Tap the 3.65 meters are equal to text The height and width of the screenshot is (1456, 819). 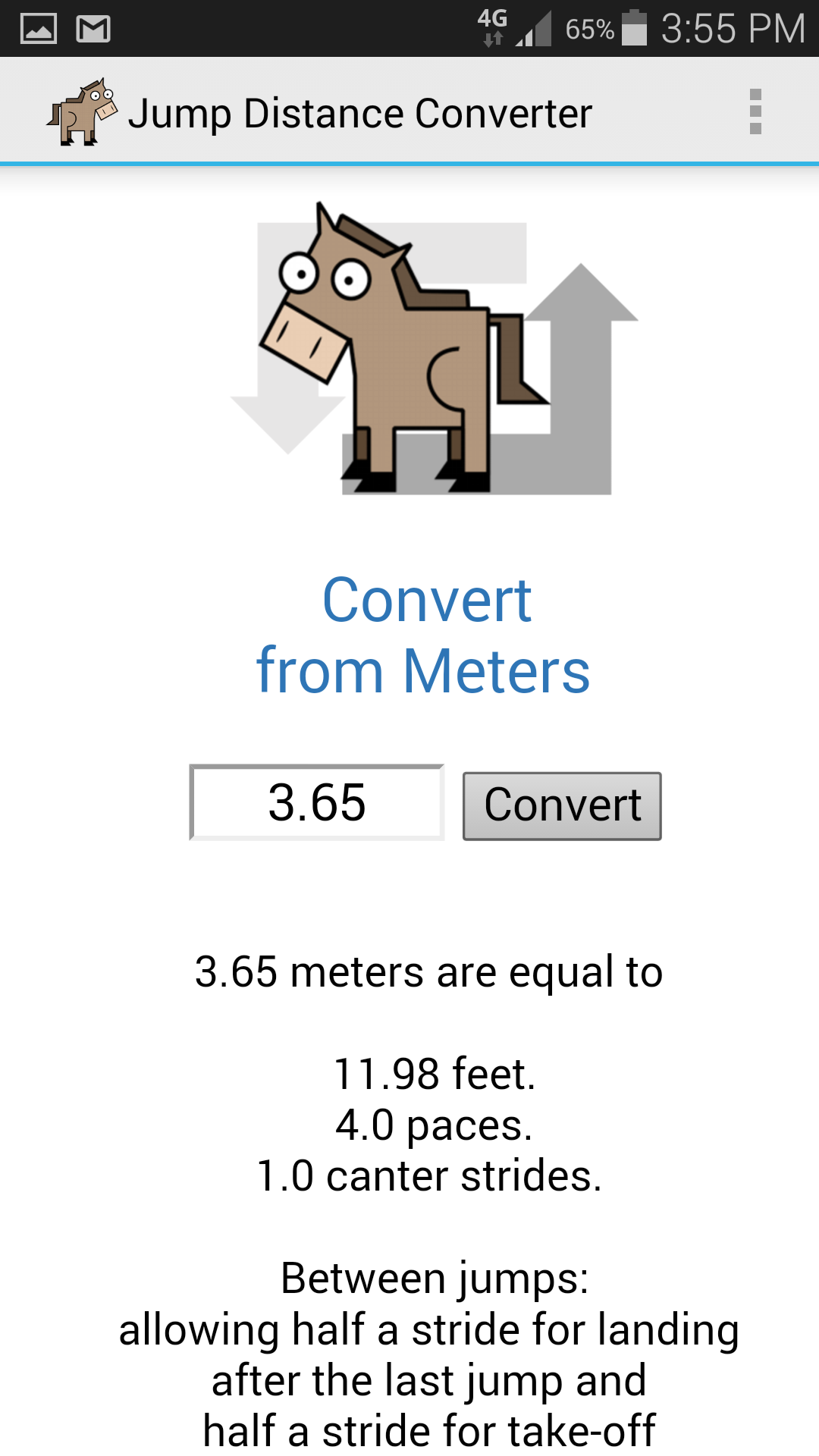428,973
